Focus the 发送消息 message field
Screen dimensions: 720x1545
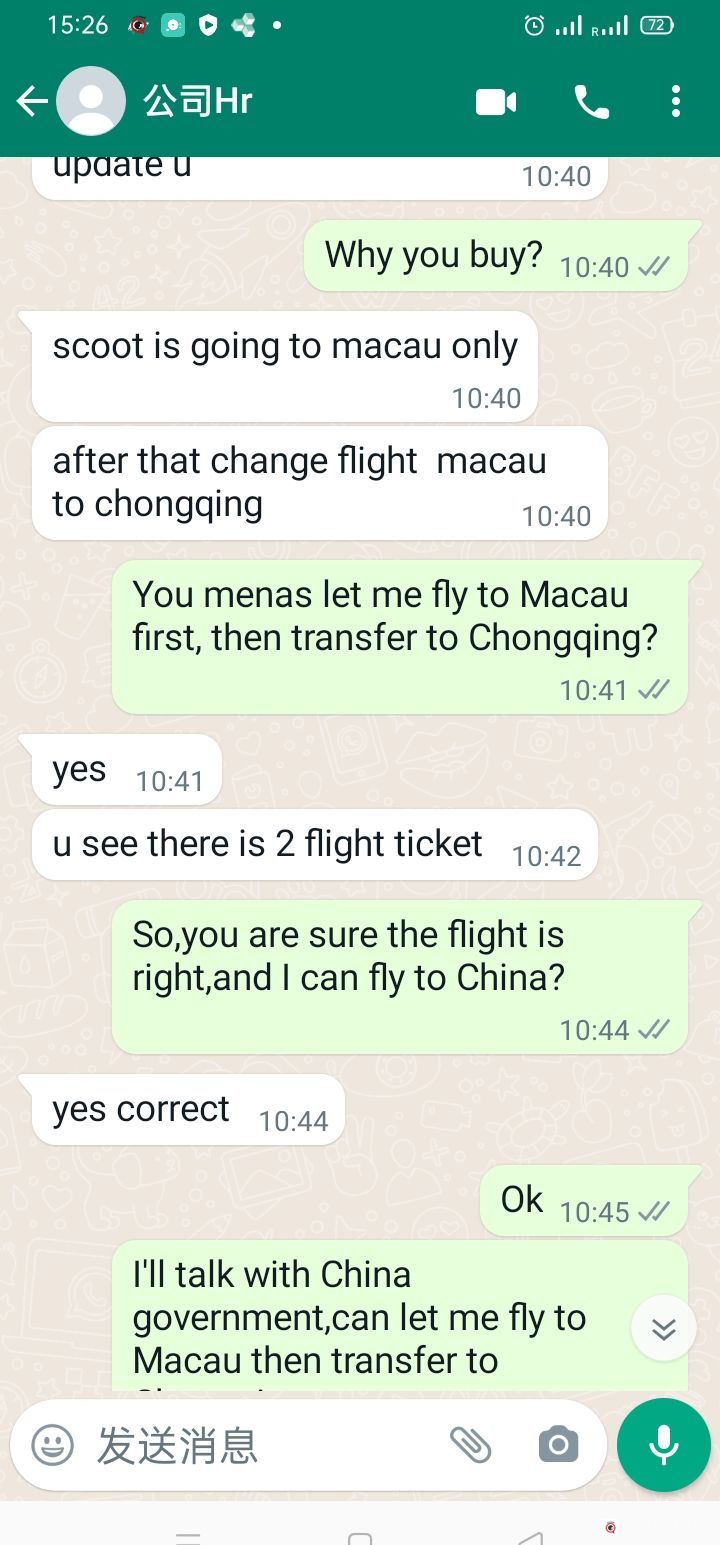coord(260,1445)
